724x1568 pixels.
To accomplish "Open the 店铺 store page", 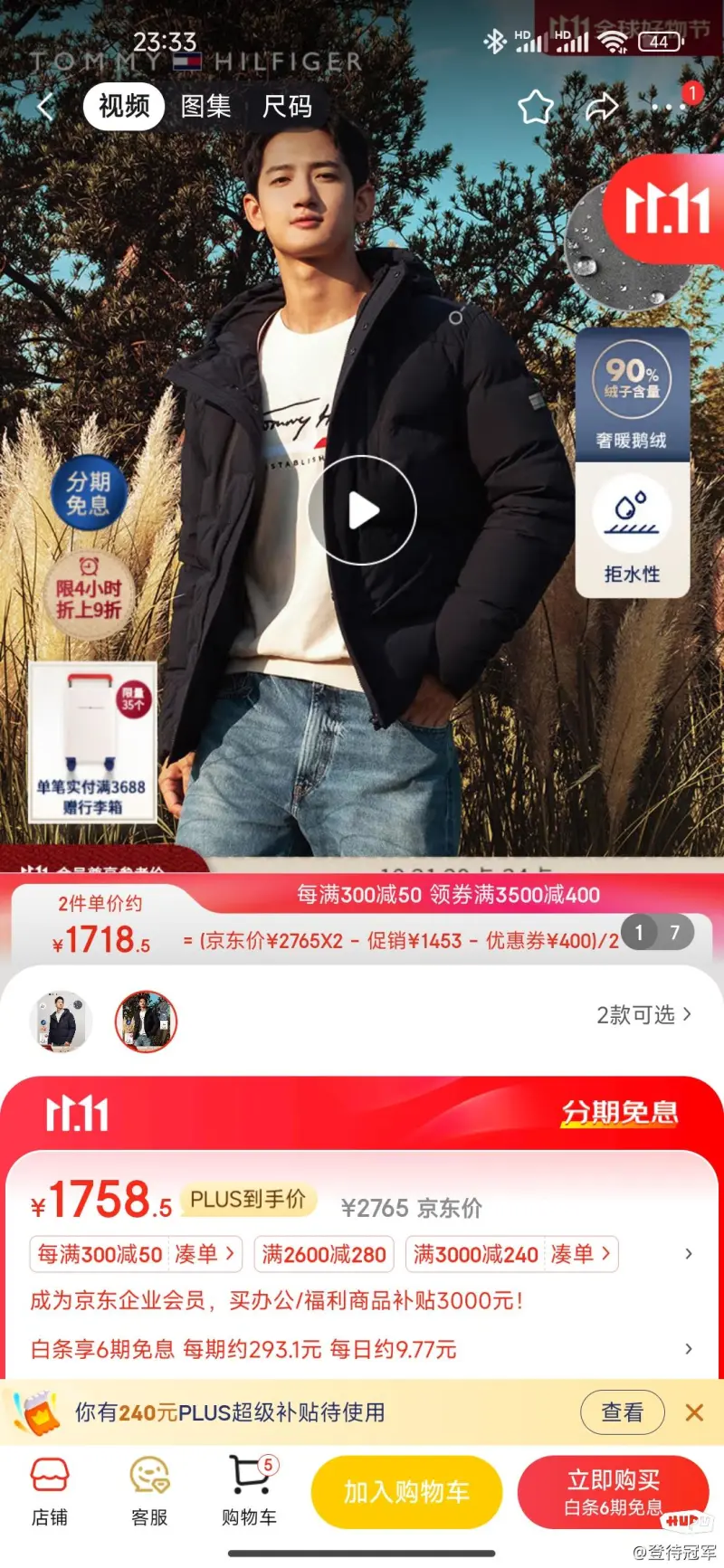I will coord(50,1492).
